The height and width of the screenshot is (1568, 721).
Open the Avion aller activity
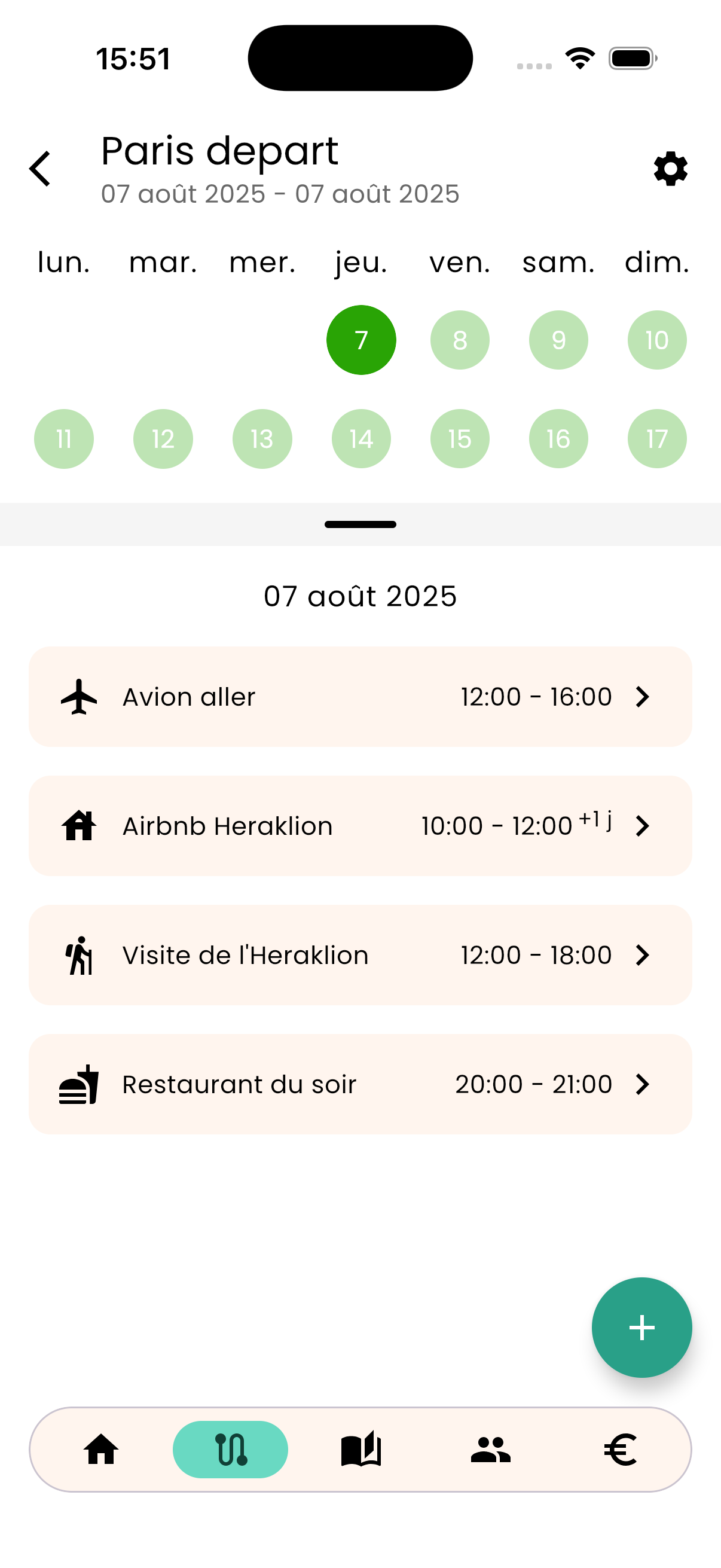[x=360, y=696]
